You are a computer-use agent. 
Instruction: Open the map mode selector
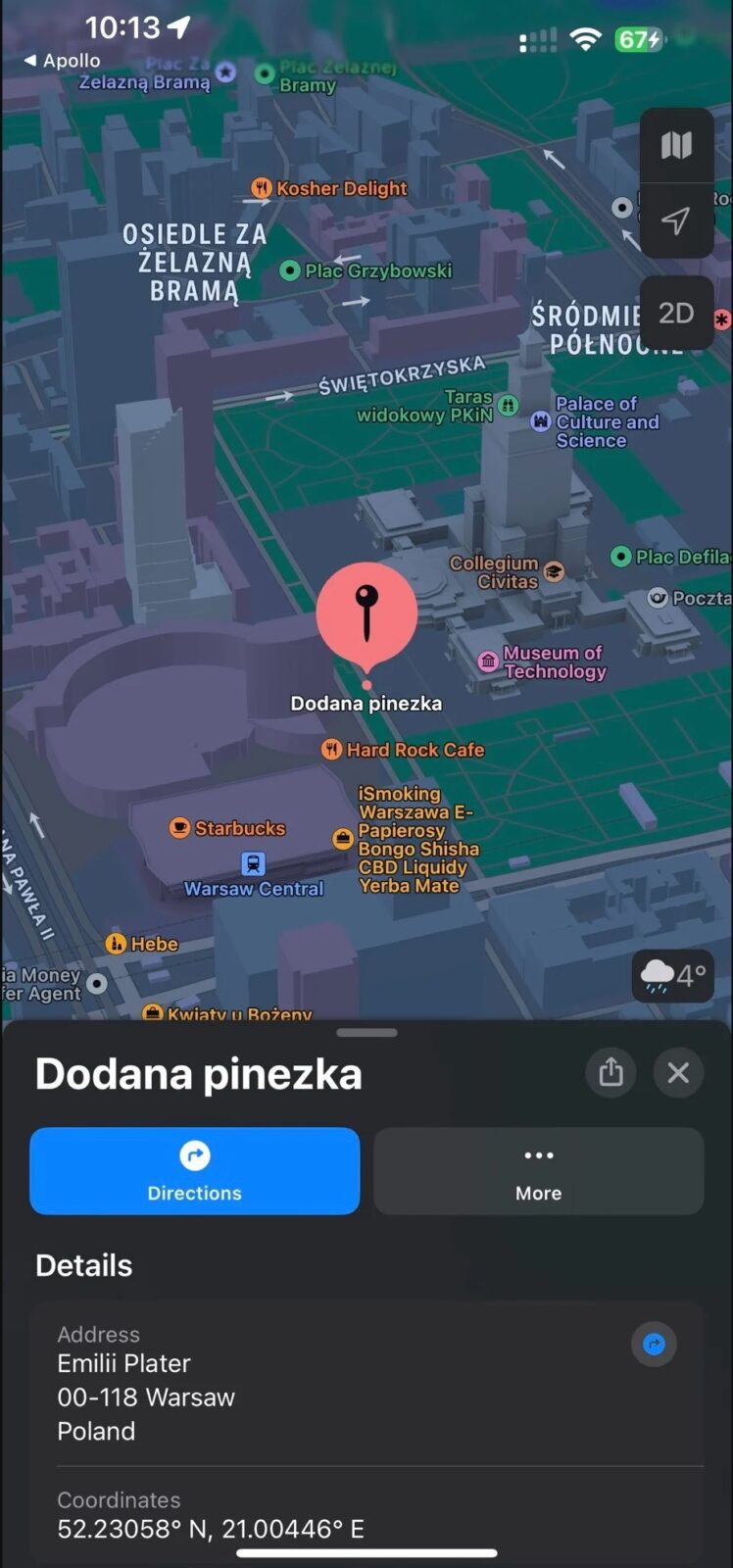(x=676, y=146)
